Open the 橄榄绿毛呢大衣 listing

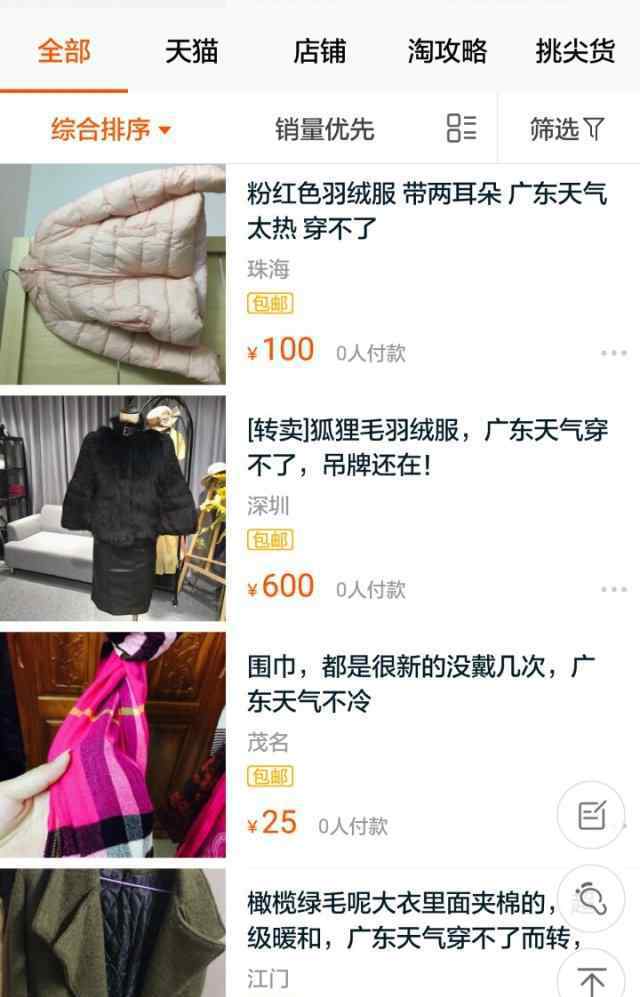click(x=400, y=921)
